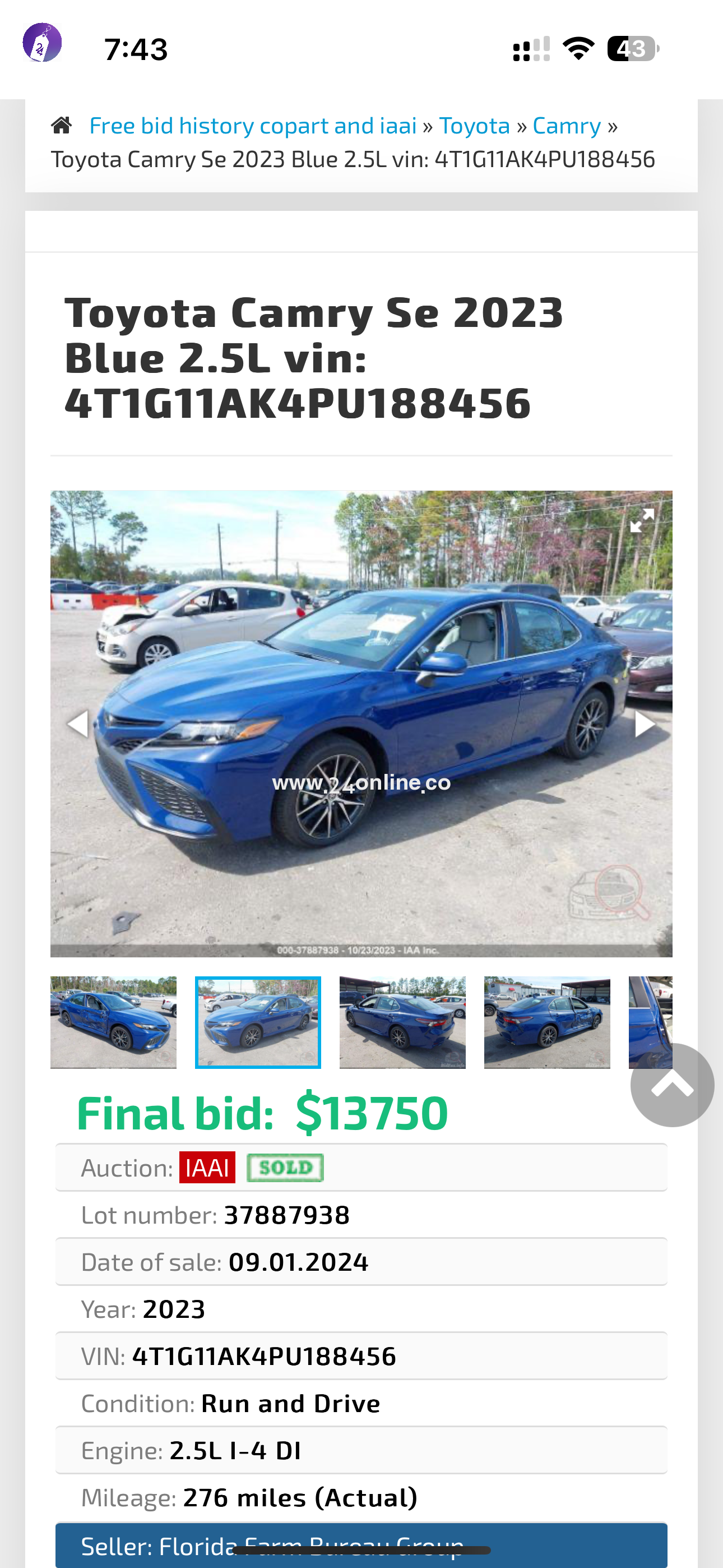The height and width of the screenshot is (1568, 723).
Task: Open the main Camry photo
Action: 361,724
